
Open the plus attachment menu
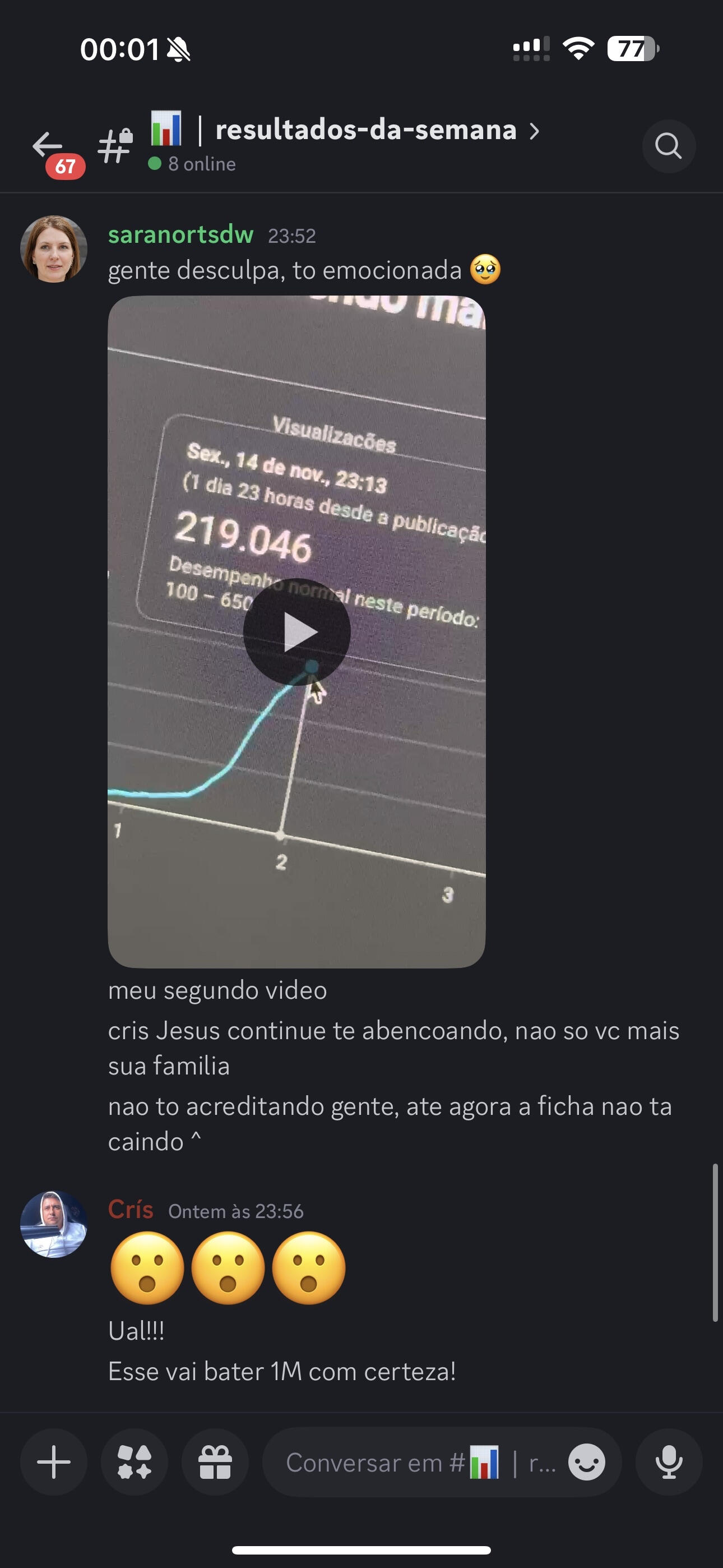[x=54, y=1462]
